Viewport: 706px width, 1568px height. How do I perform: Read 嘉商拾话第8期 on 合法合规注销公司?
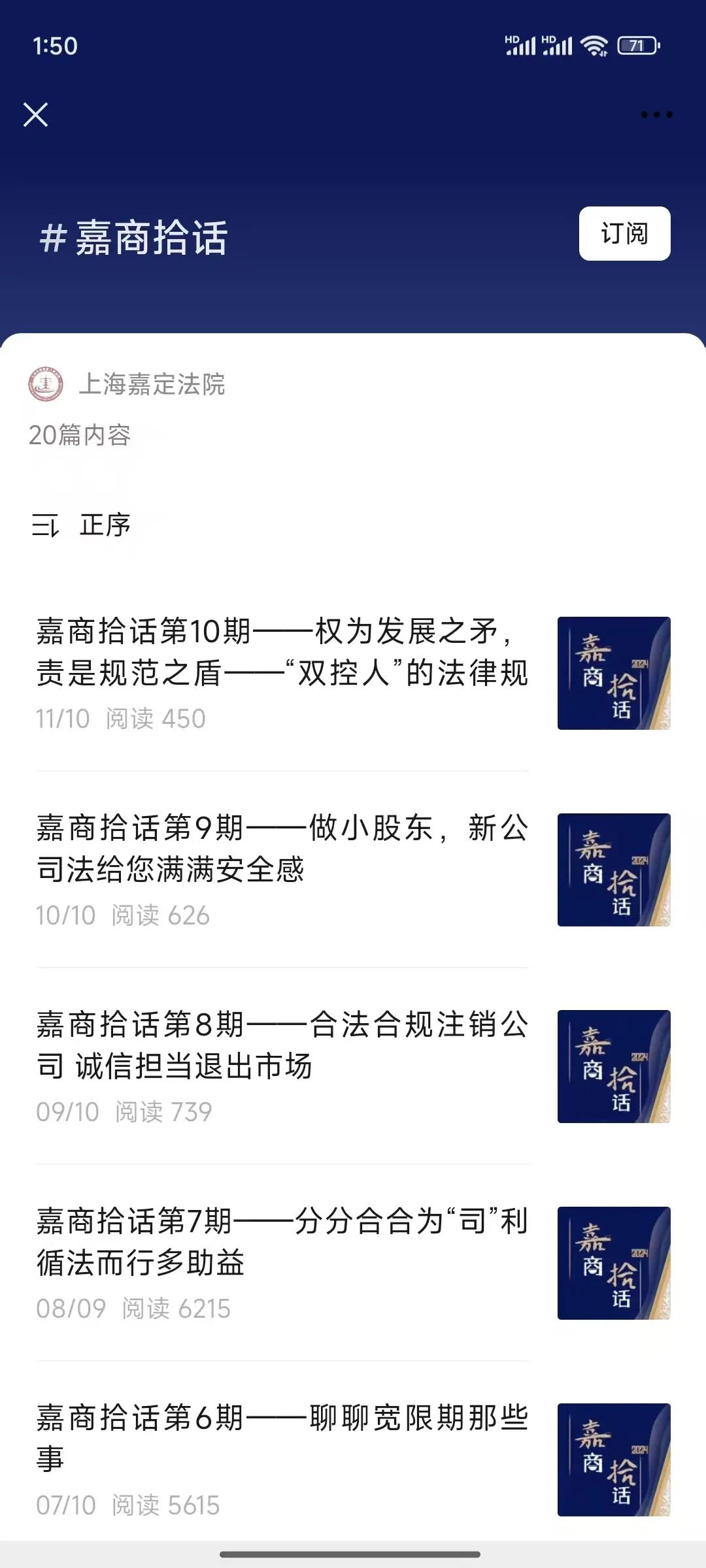[282, 1045]
